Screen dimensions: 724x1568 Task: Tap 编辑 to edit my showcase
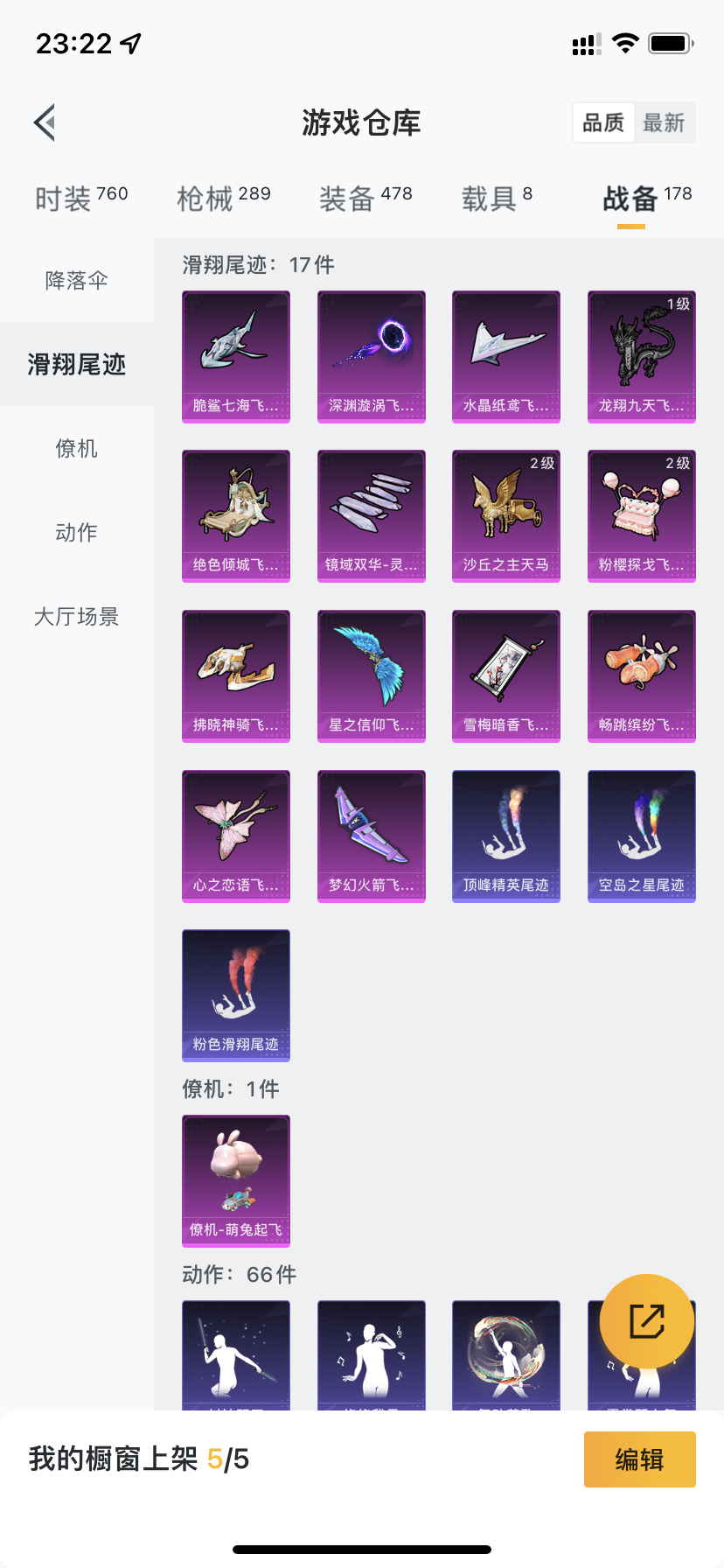tap(640, 1459)
